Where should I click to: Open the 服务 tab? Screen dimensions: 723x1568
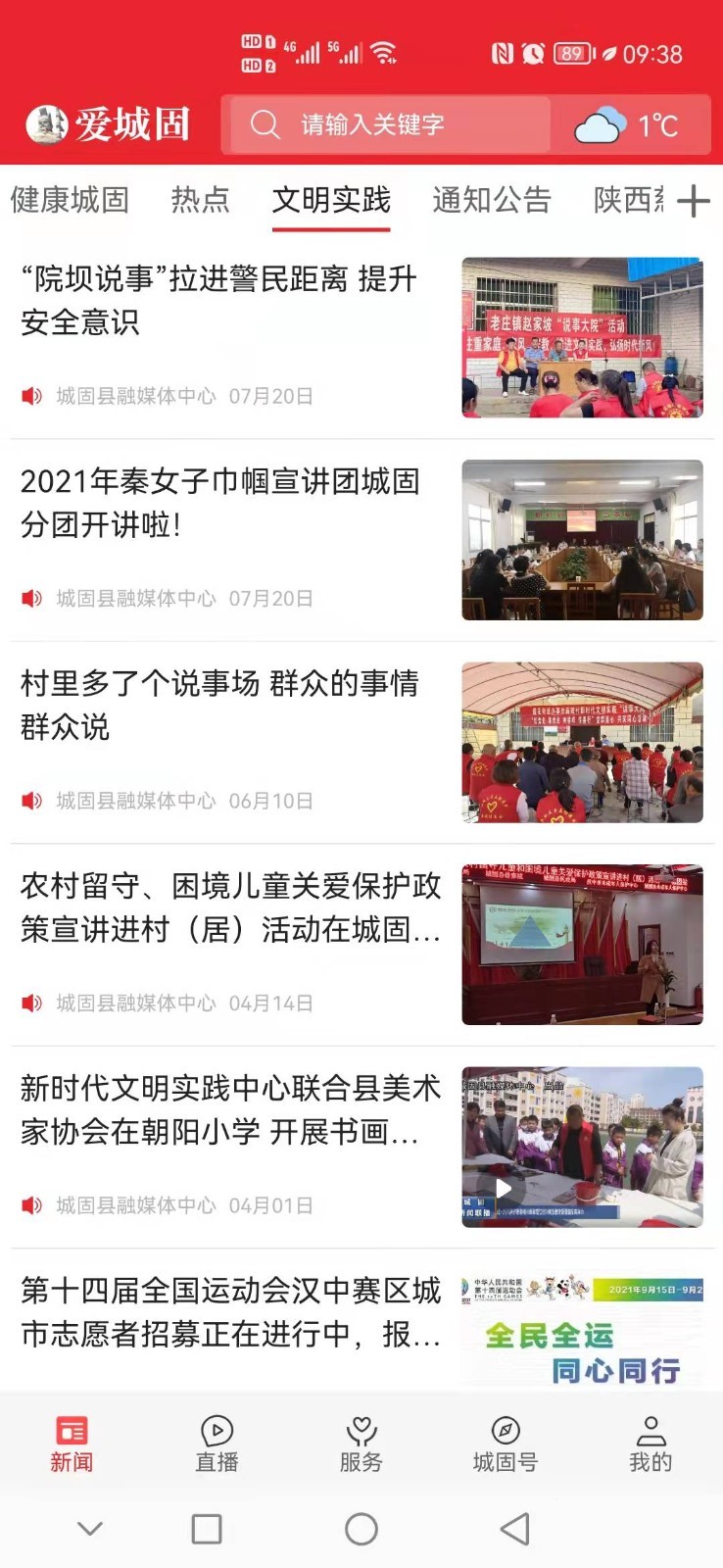click(361, 1444)
